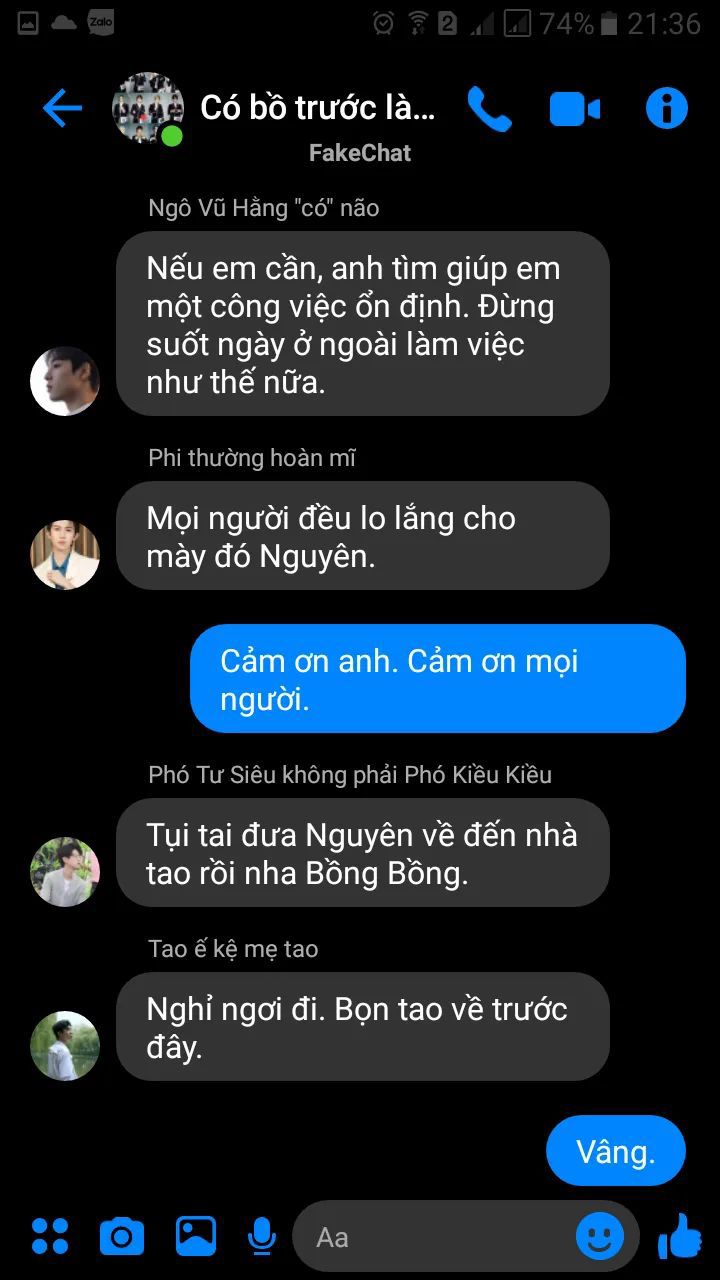Open profile picture of Ngô Vũ Hằng "có" não
720x1280 pixels.
point(65,381)
